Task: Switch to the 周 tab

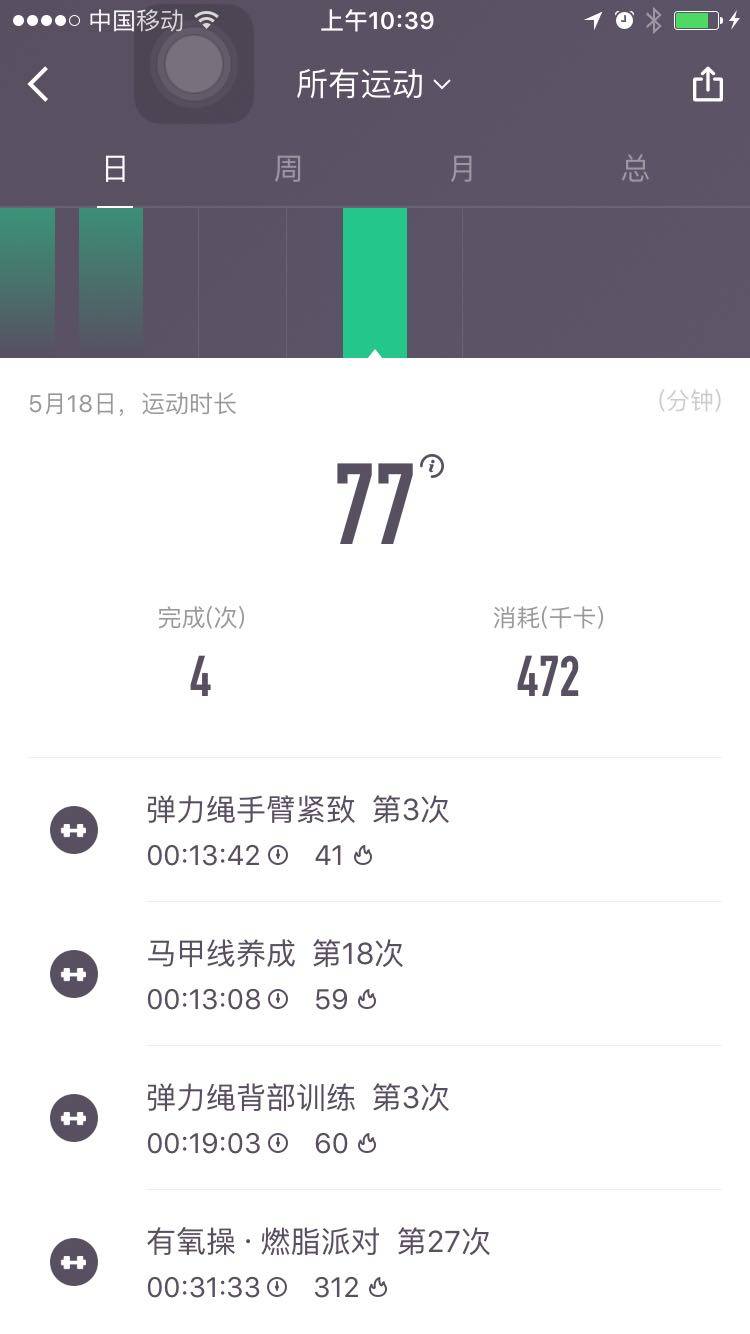Action: (x=288, y=169)
